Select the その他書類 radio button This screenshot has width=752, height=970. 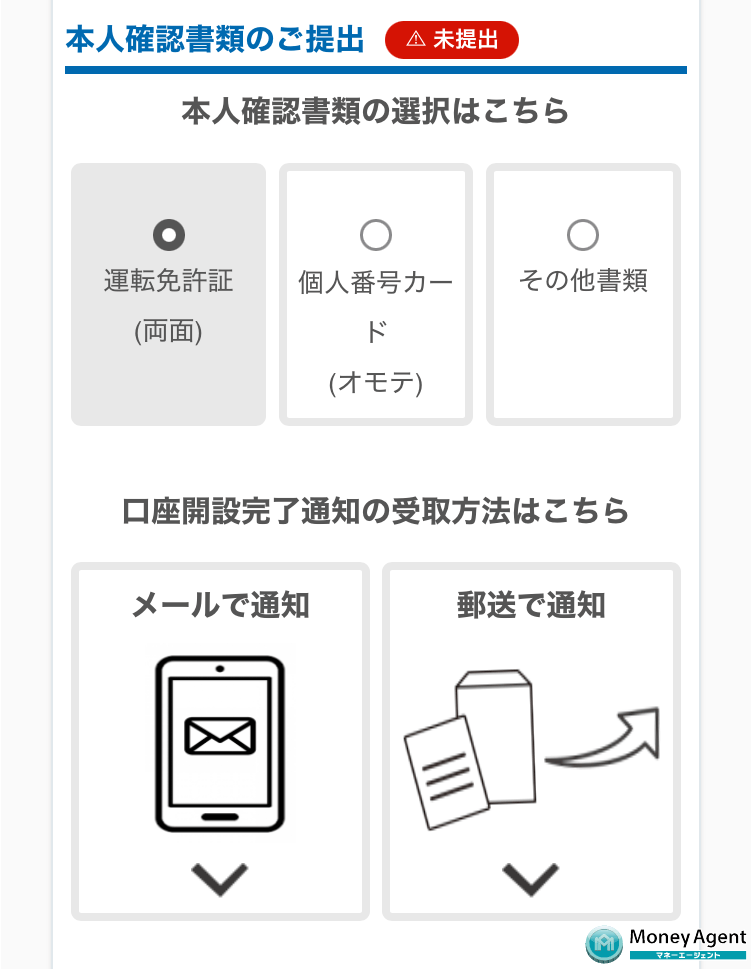click(583, 235)
